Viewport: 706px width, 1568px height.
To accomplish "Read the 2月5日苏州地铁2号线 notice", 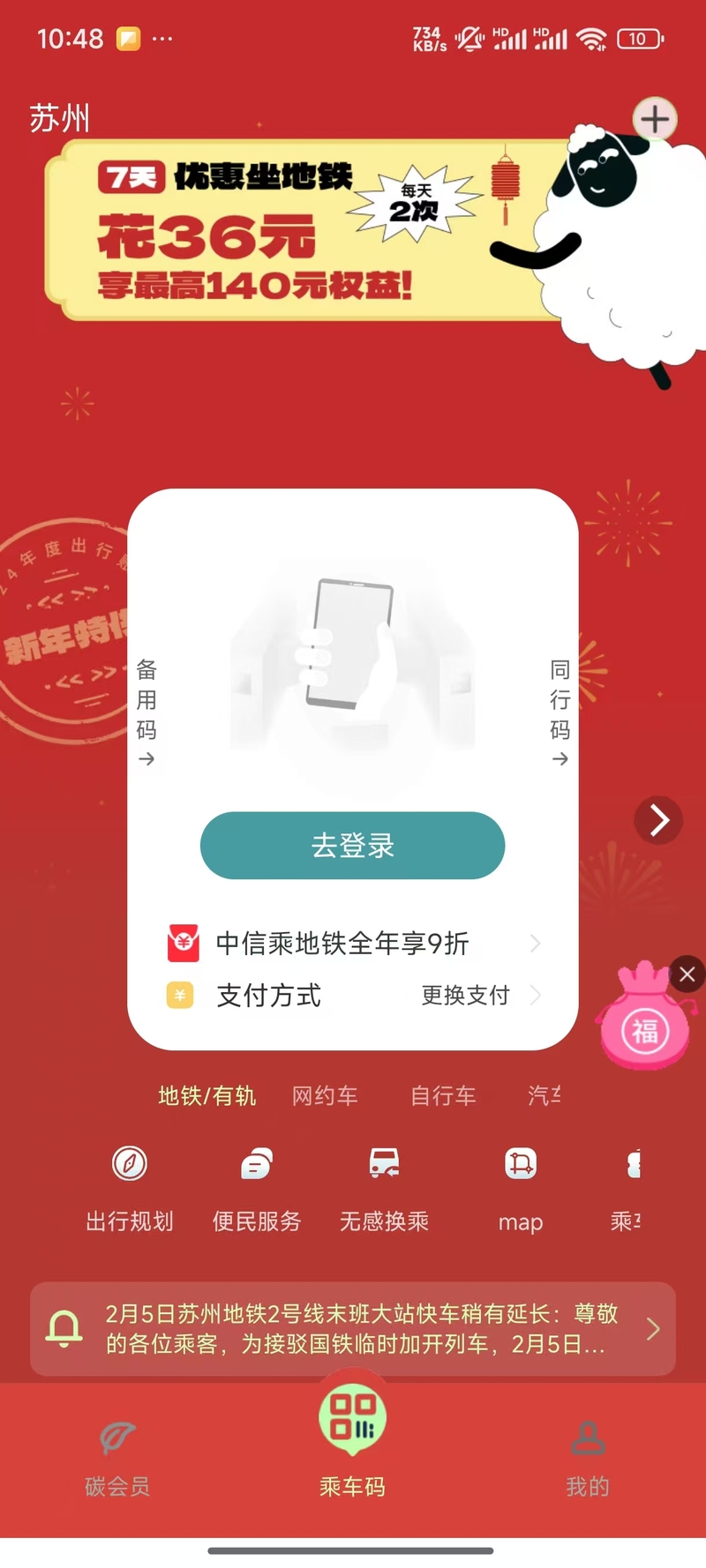I will click(353, 1328).
